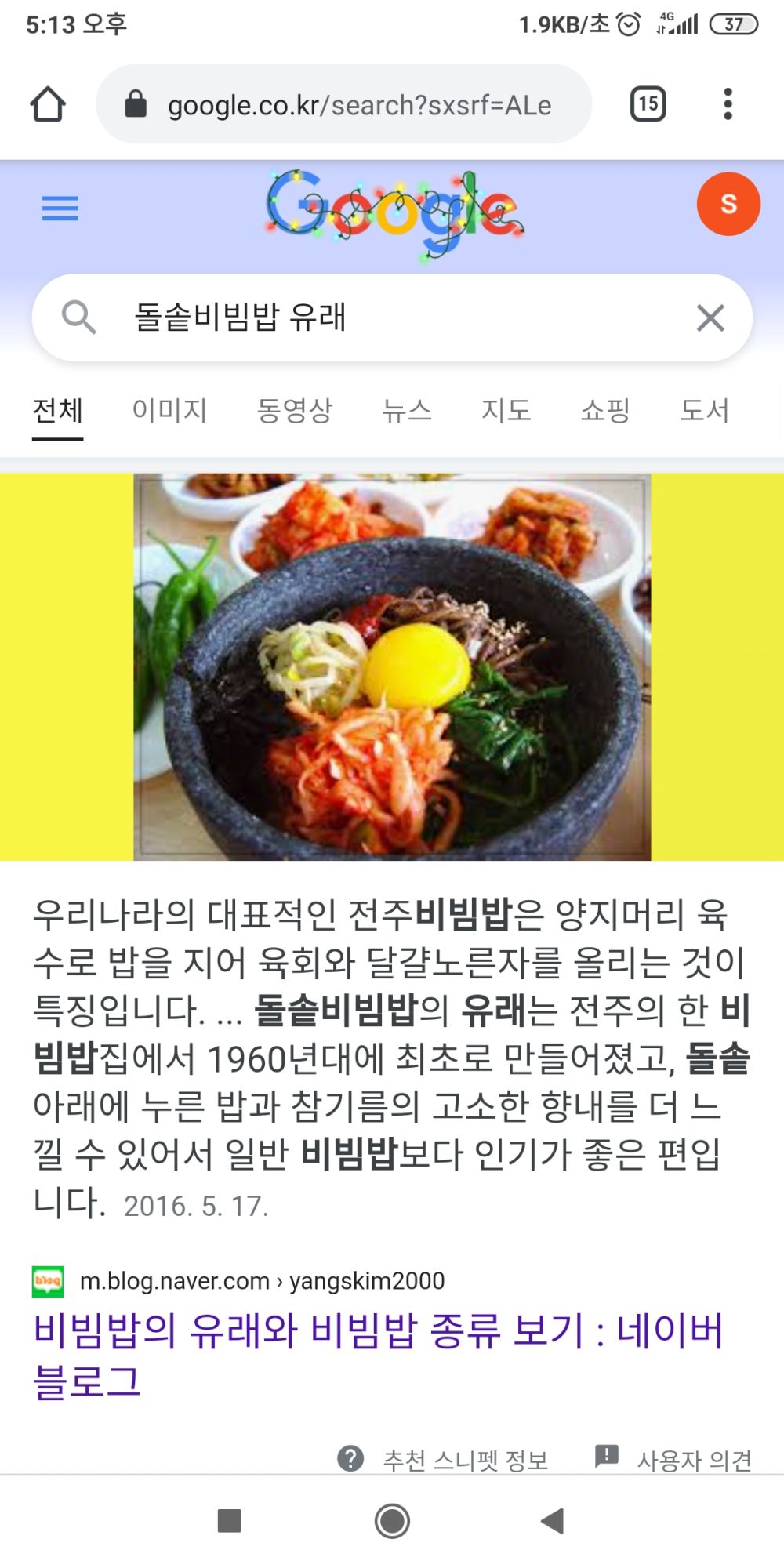Screen dimensions: 784x1568
Task: Switch to the 쇼핑 tab
Action: 605,411
